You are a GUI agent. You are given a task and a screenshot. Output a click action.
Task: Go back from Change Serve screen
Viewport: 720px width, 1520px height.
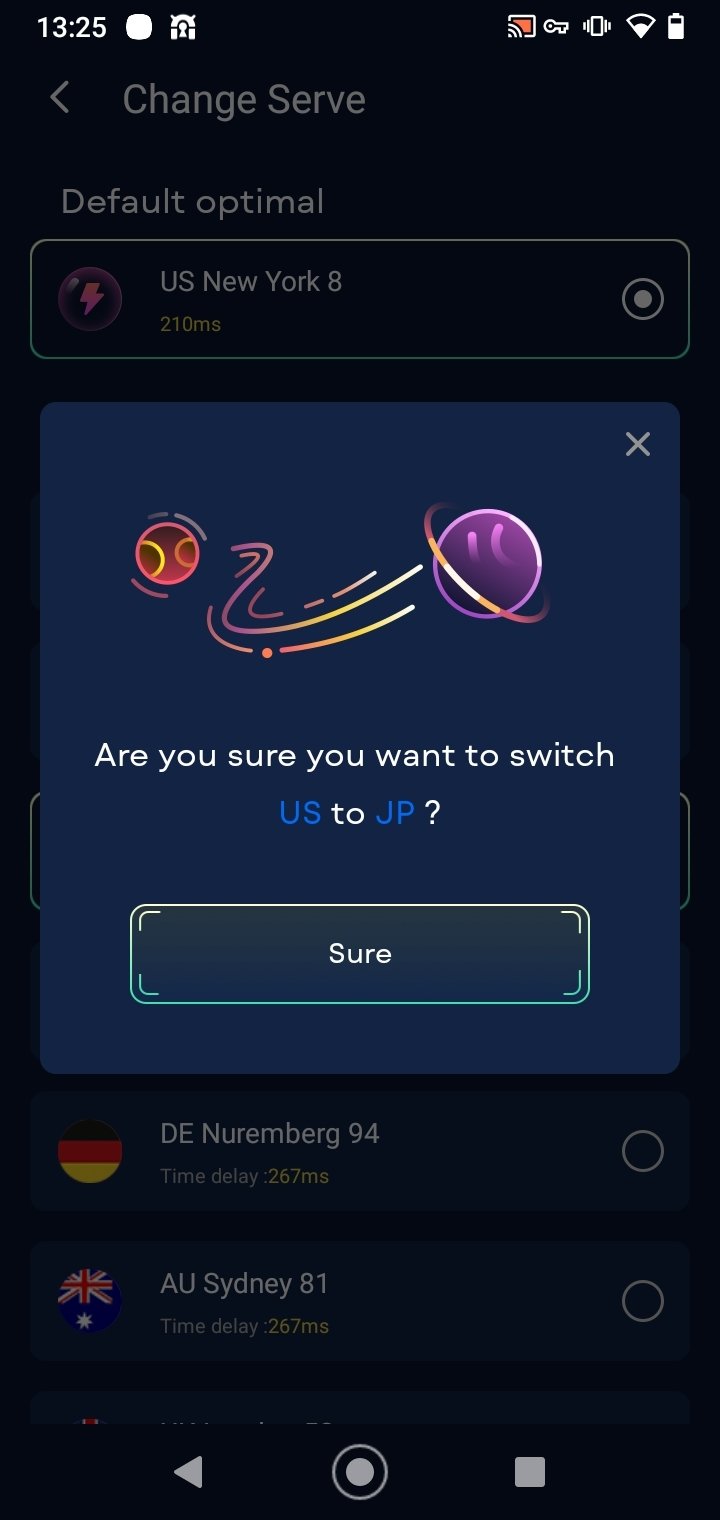point(60,98)
